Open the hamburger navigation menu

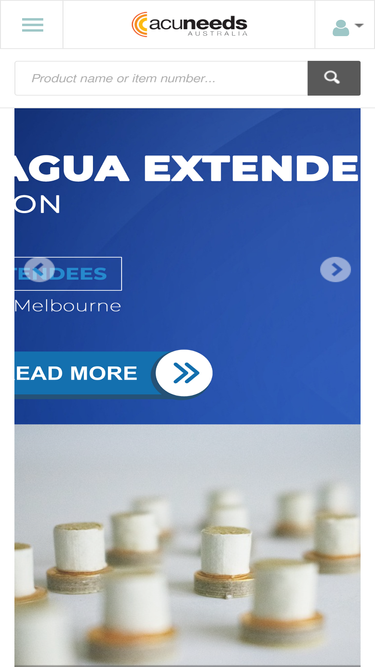tap(32, 25)
